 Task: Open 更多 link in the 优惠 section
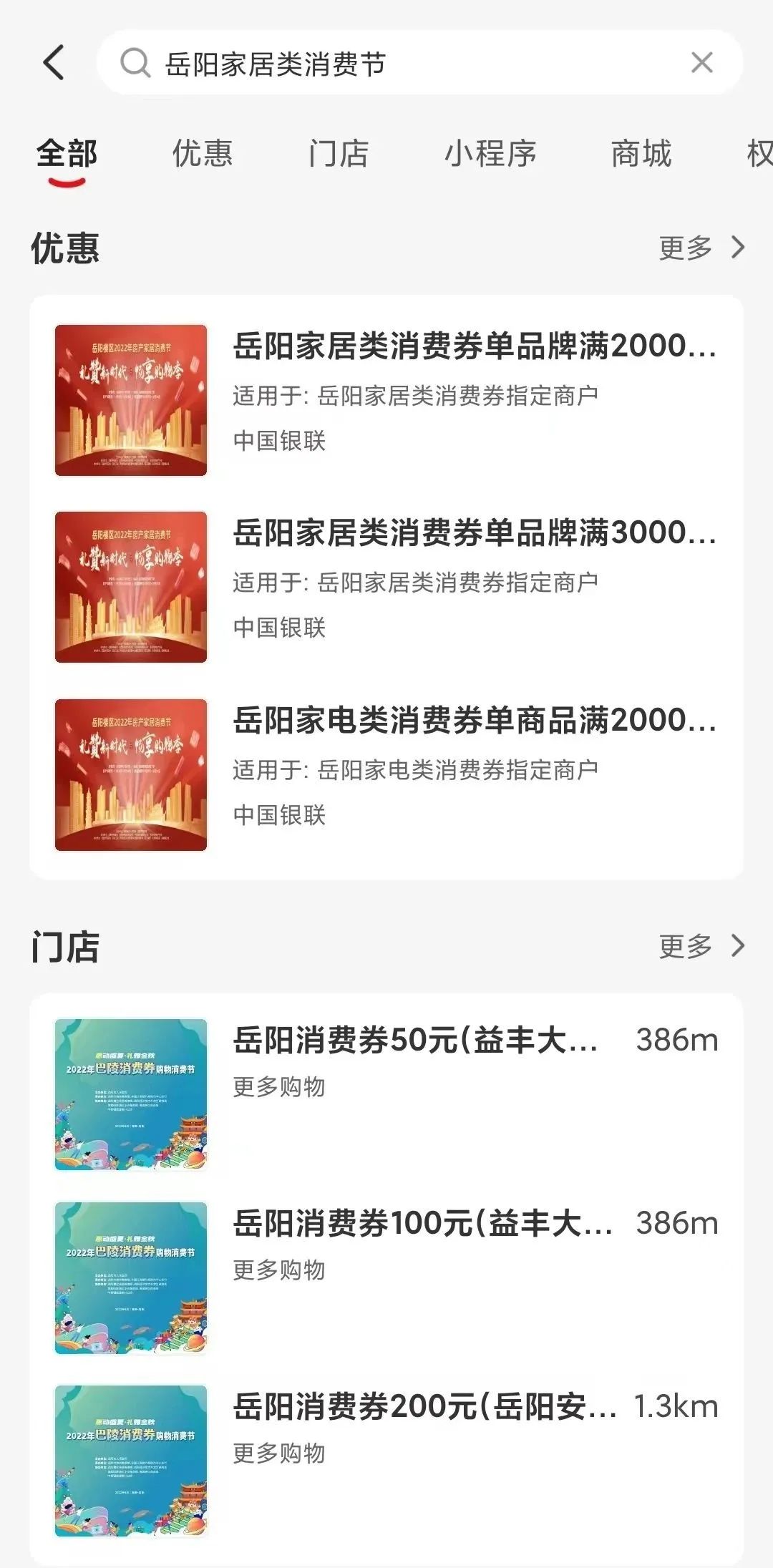(x=685, y=247)
